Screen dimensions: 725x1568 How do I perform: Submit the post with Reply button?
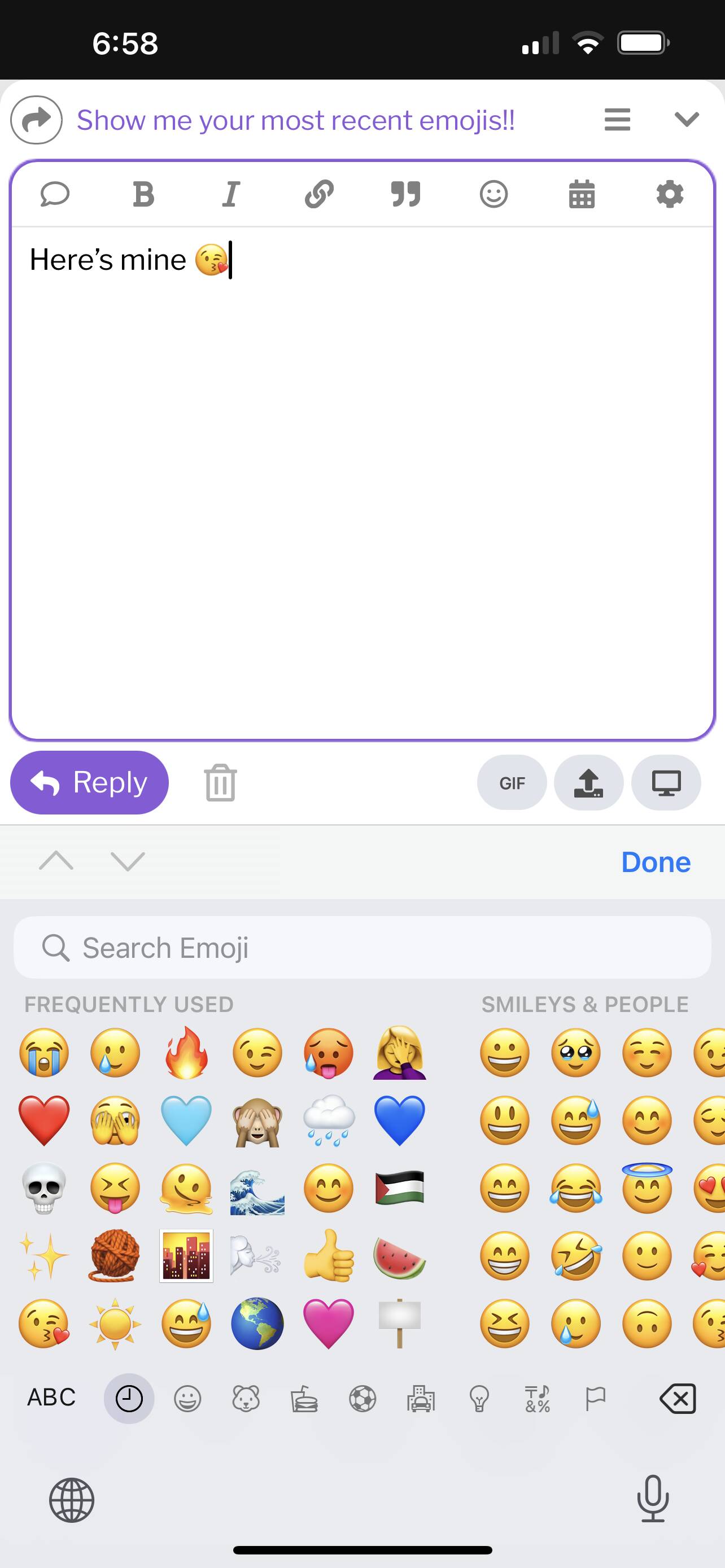point(89,782)
